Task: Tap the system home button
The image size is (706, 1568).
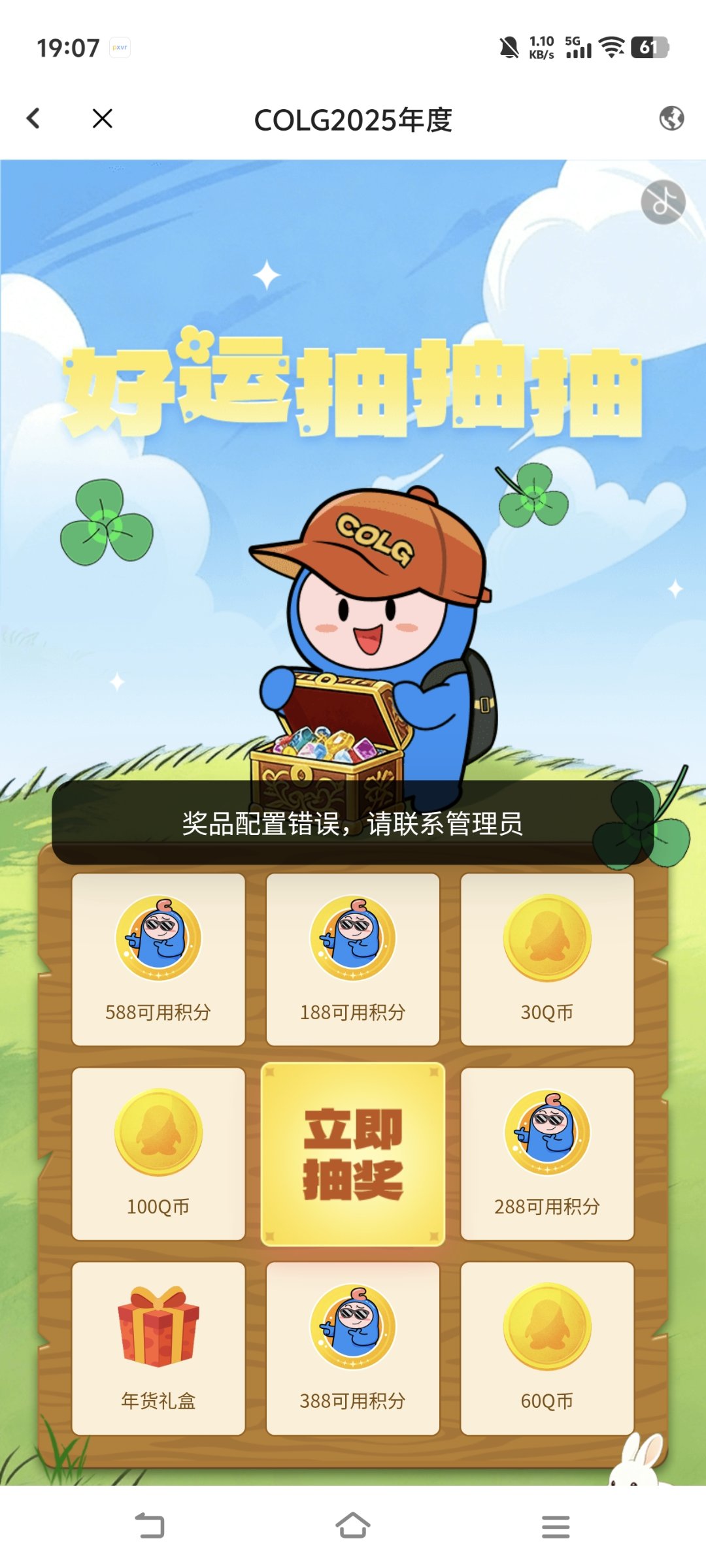Action: tap(353, 1526)
